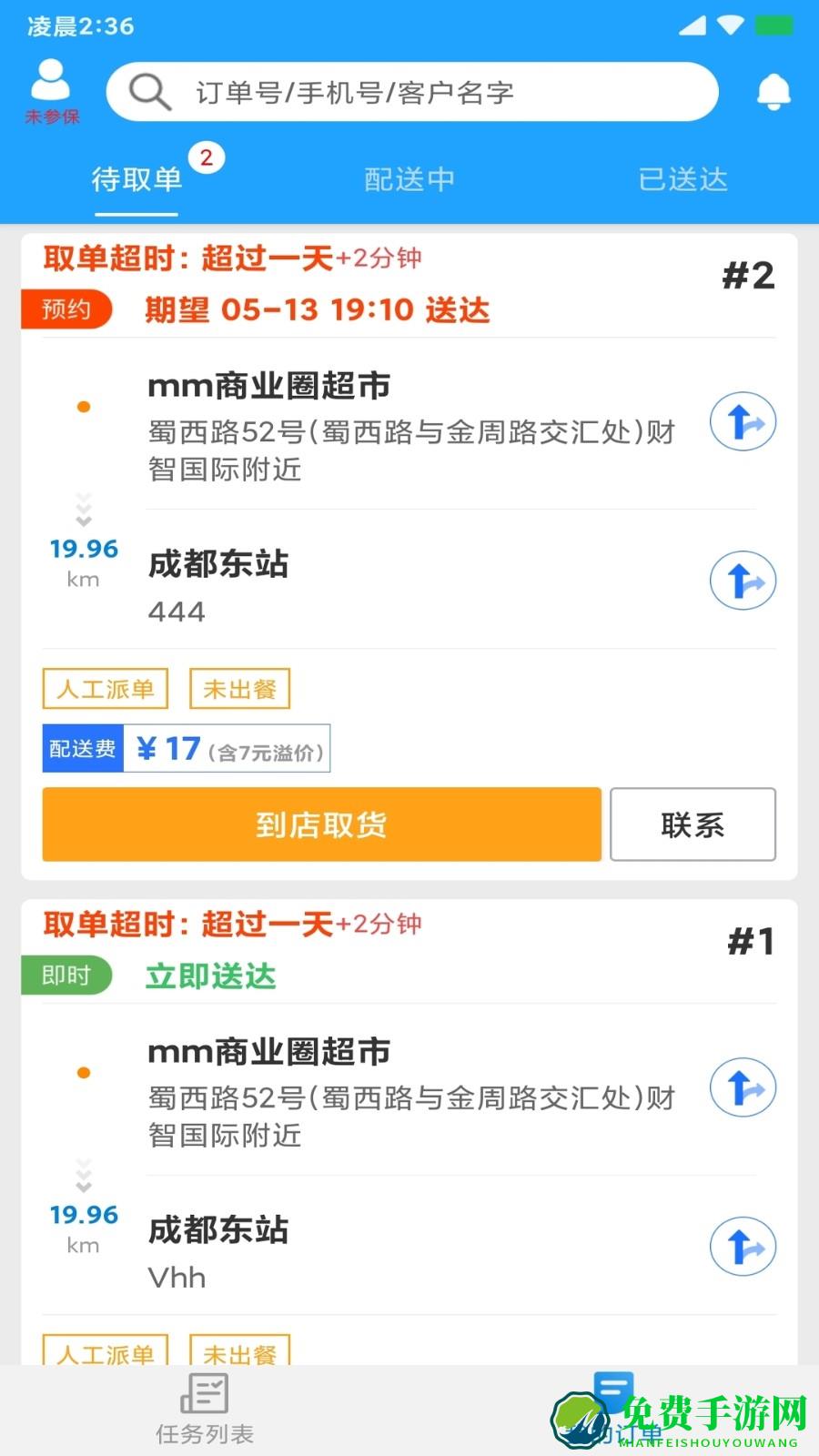Select the 待取单 tab with badge 2
Viewport: 819px width, 1456px height.
136,179
